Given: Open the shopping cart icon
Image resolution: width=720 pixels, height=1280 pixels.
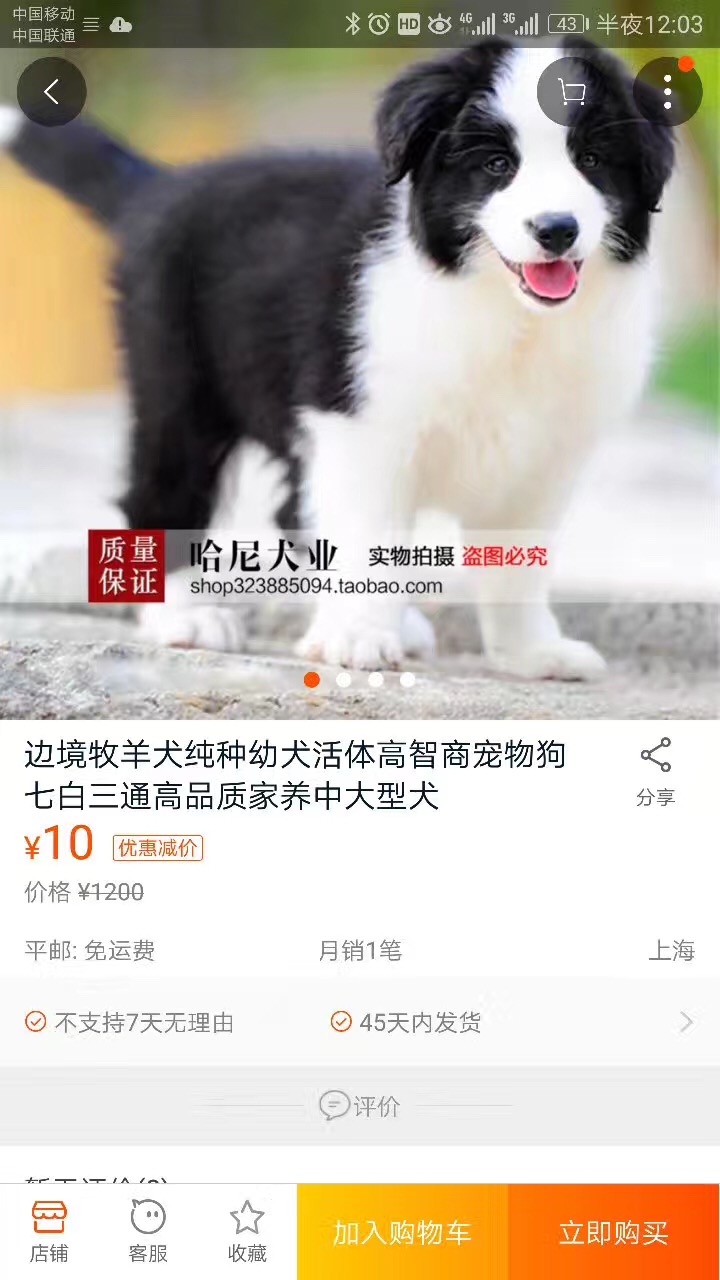Looking at the screenshot, I should [x=572, y=92].
